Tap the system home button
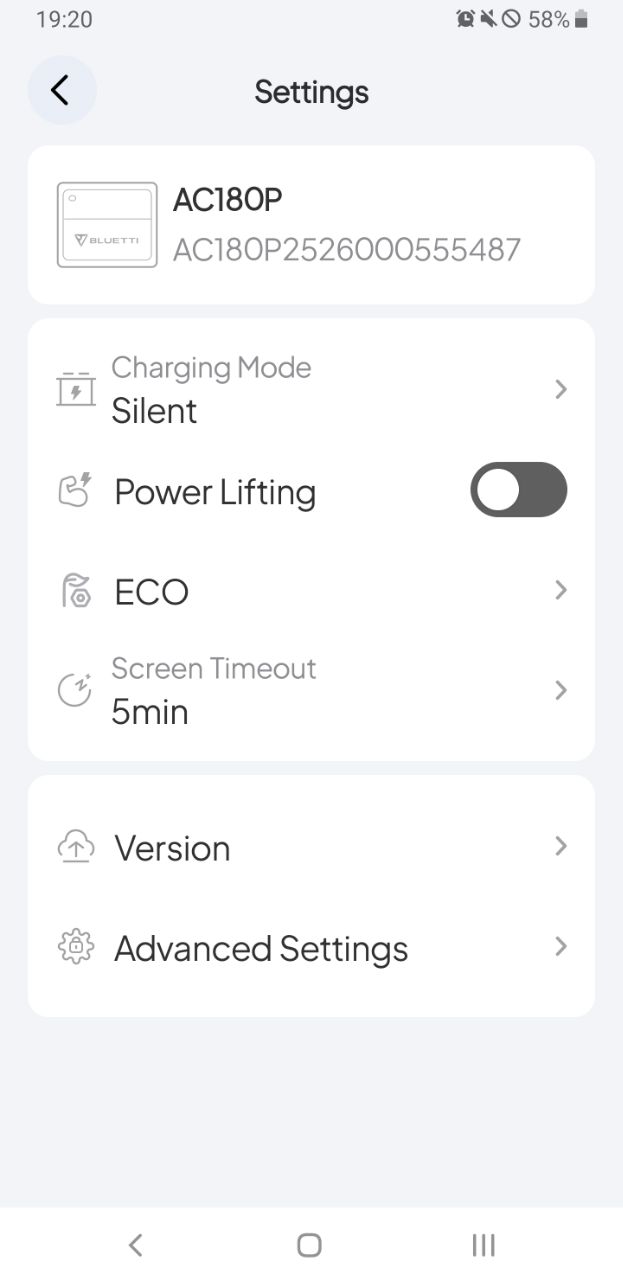Image resolution: width=623 pixels, height=1280 pixels. pyautogui.click(x=309, y=1244)
